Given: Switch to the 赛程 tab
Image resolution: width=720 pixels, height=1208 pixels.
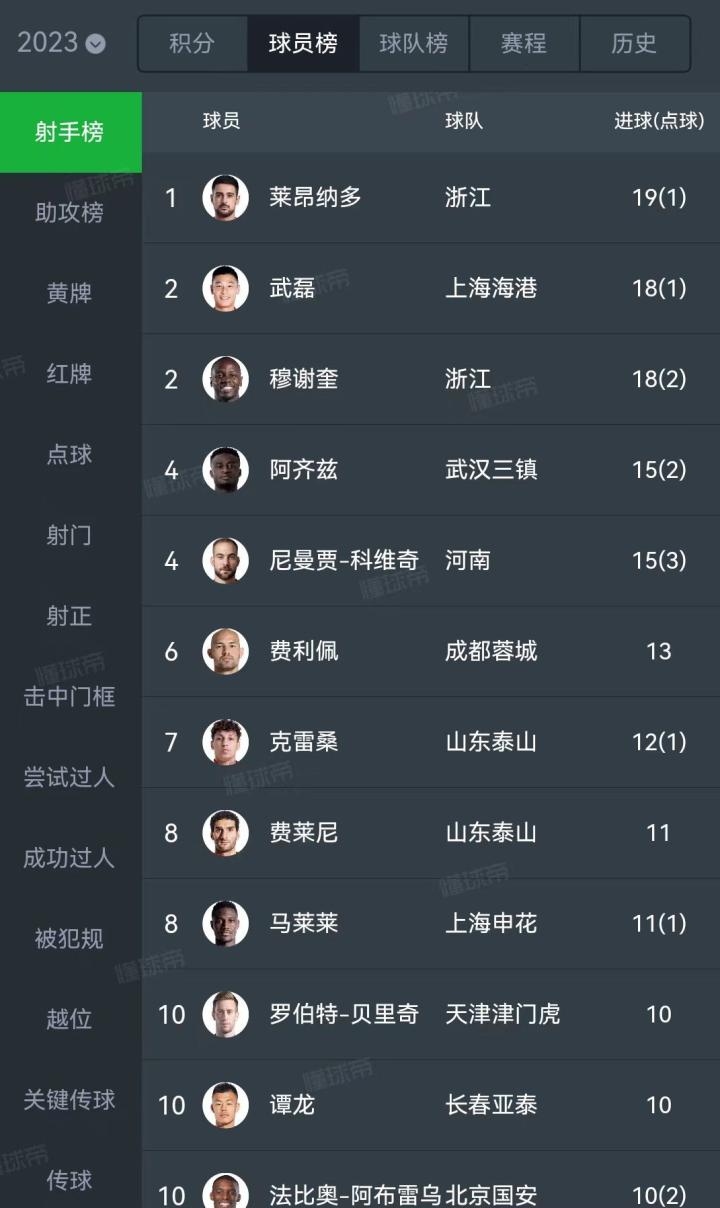Looking at the screenshot, I should [x=523, y=44].
